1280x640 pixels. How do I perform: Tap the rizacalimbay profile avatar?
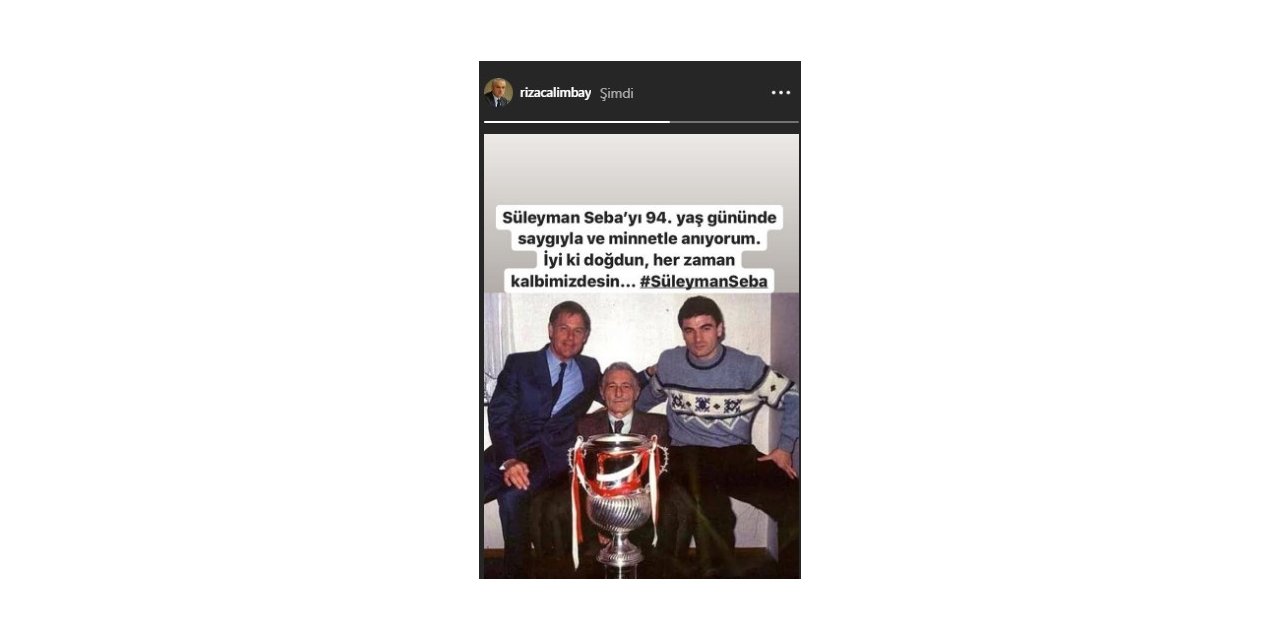coord(498,93)
